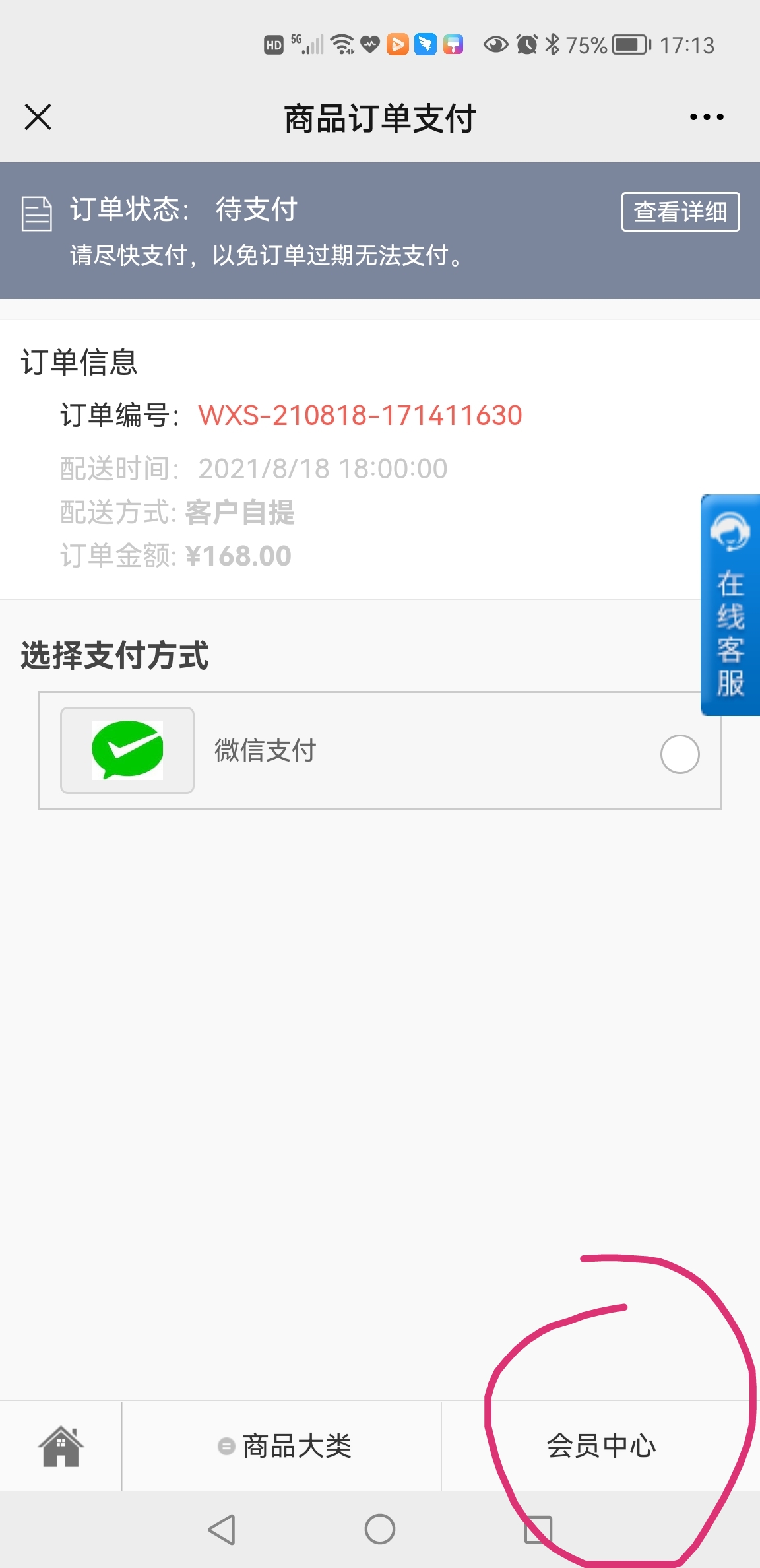Open 在线客服 online support

[x=730, y=604]
